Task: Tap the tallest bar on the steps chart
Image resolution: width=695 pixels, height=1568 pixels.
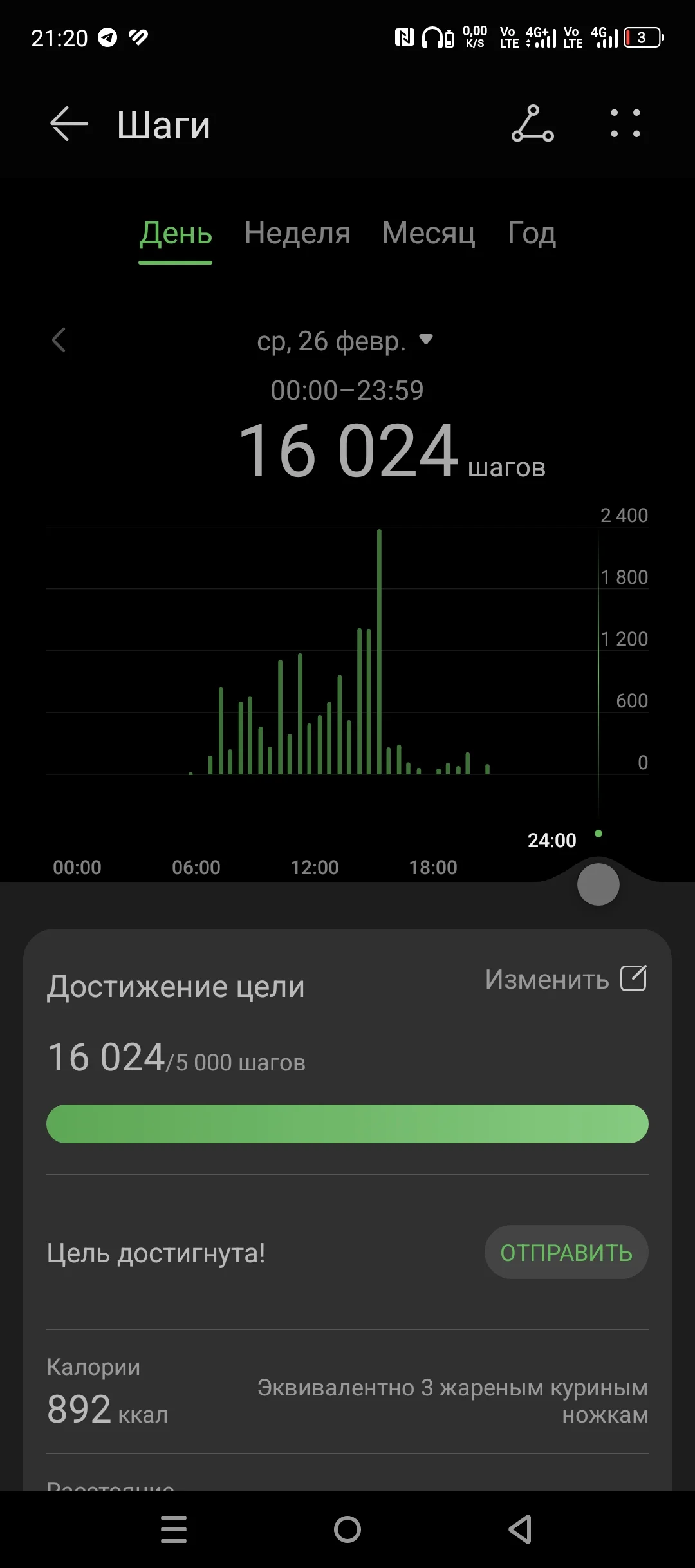Action: pos(380,644)
